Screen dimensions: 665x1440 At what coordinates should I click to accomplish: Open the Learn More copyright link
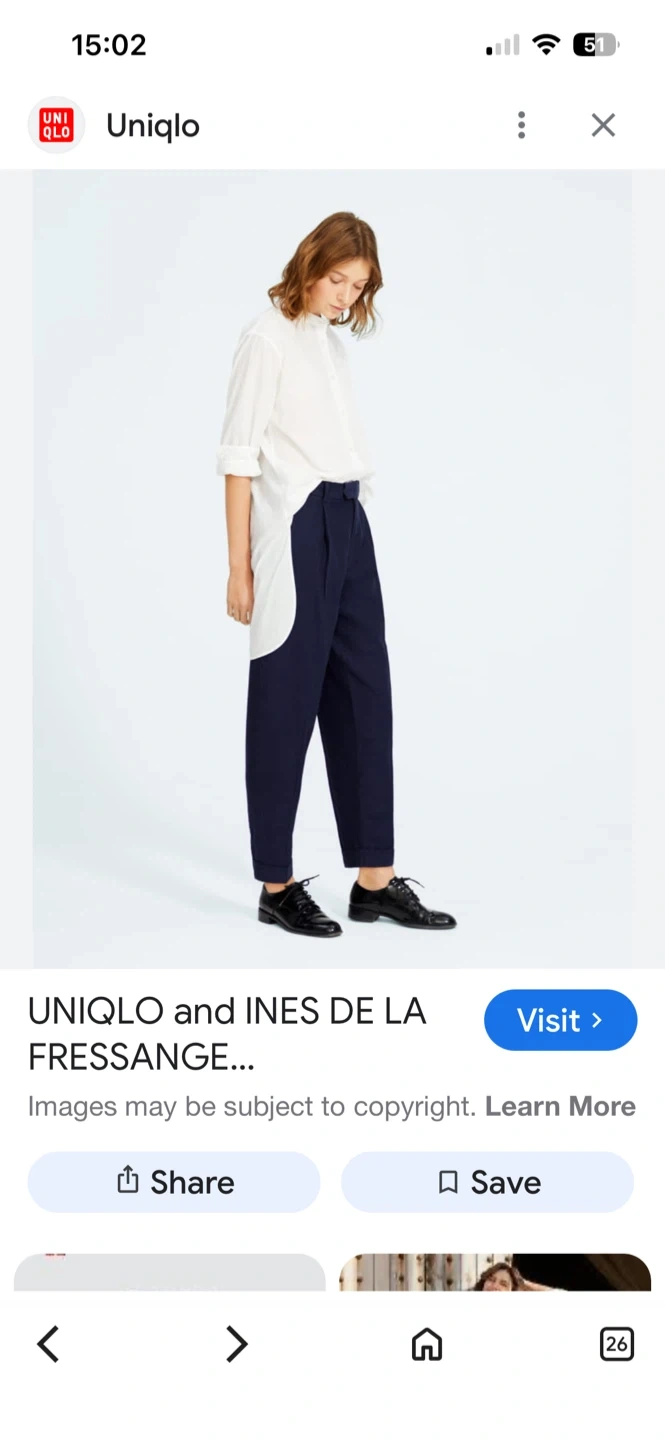[560, 1106]
